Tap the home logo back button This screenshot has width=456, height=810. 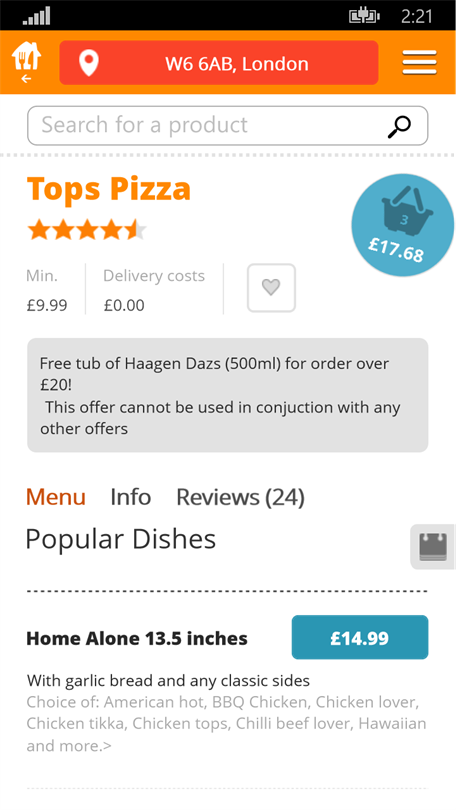point(26,62)
